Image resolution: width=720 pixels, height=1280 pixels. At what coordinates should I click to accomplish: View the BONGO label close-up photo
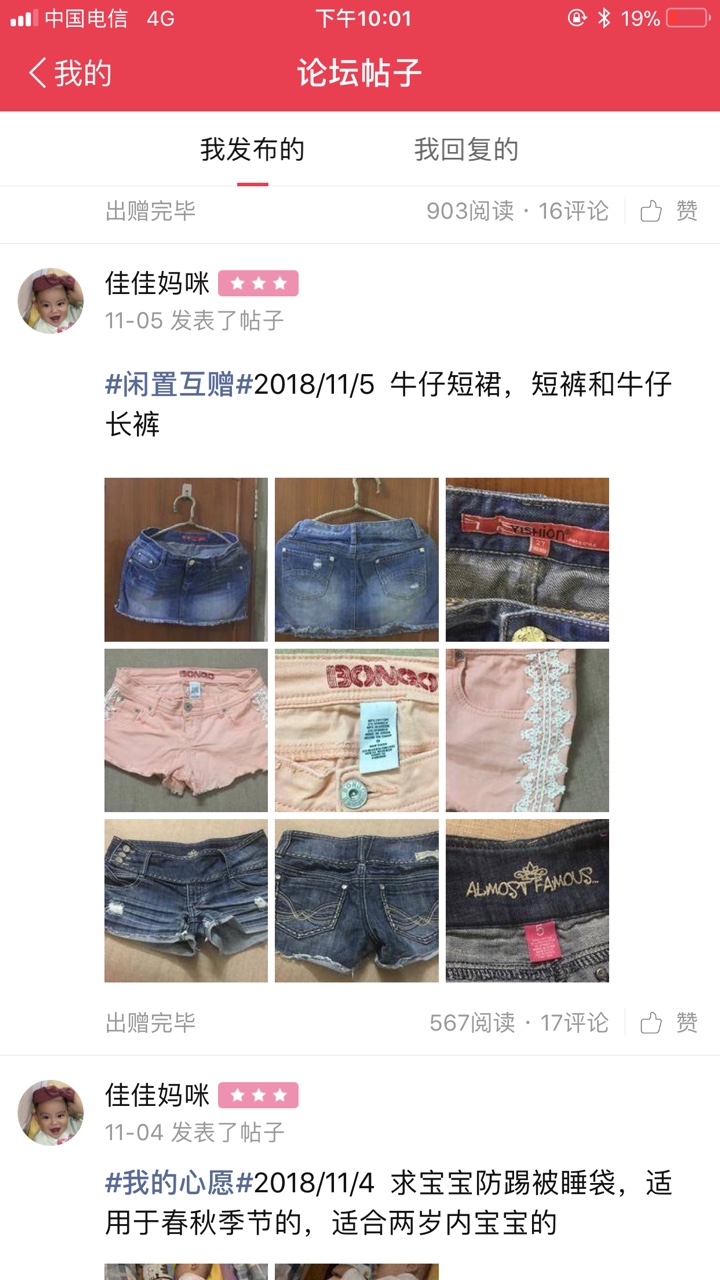click(x=357, y=730)
